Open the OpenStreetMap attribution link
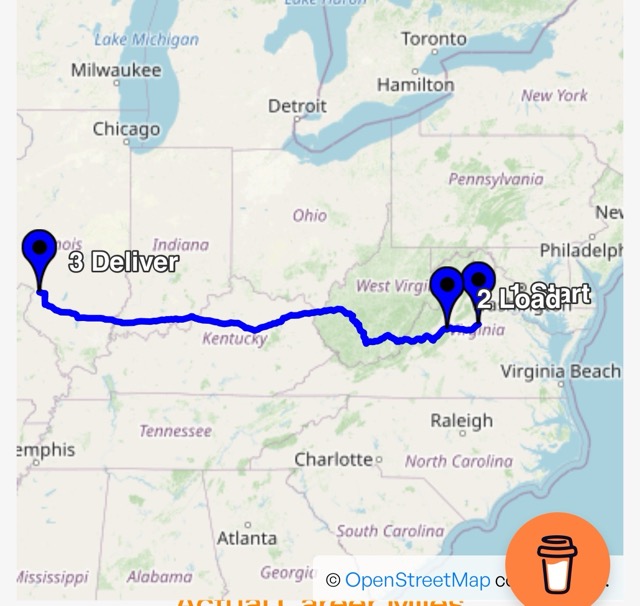 tap(417, 580)
